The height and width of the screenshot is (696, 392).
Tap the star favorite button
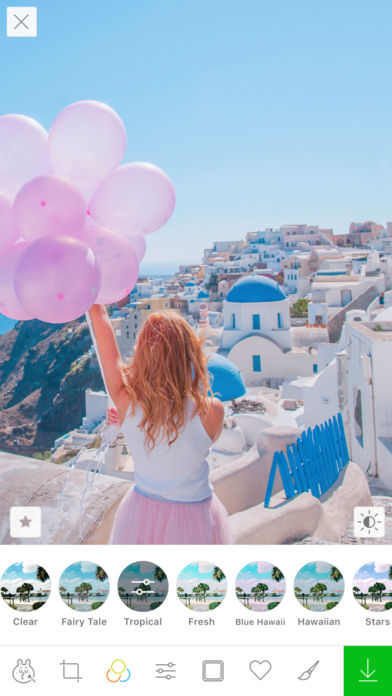(25, 522)
